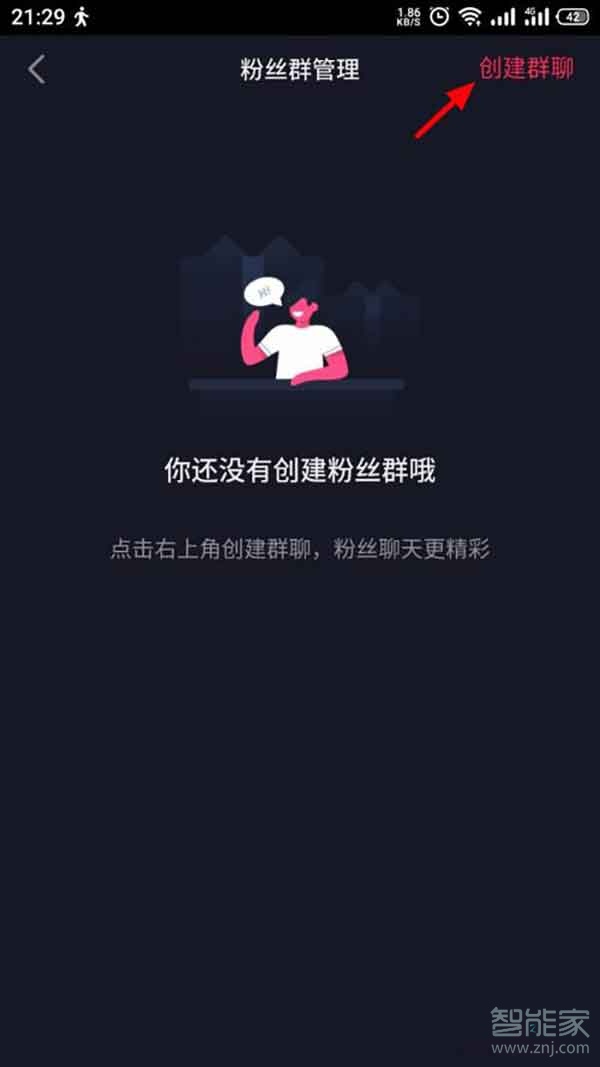The height and width of the screenshot is (1067, 600).
Task: Tap 创建群聊 to create a group chat
Action: pos(526,69)
